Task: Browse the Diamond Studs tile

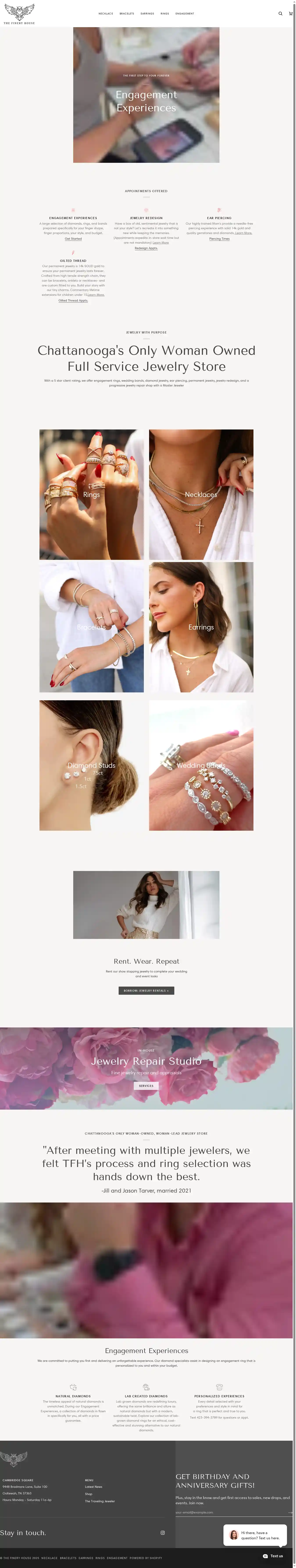Action: point(91,765)
